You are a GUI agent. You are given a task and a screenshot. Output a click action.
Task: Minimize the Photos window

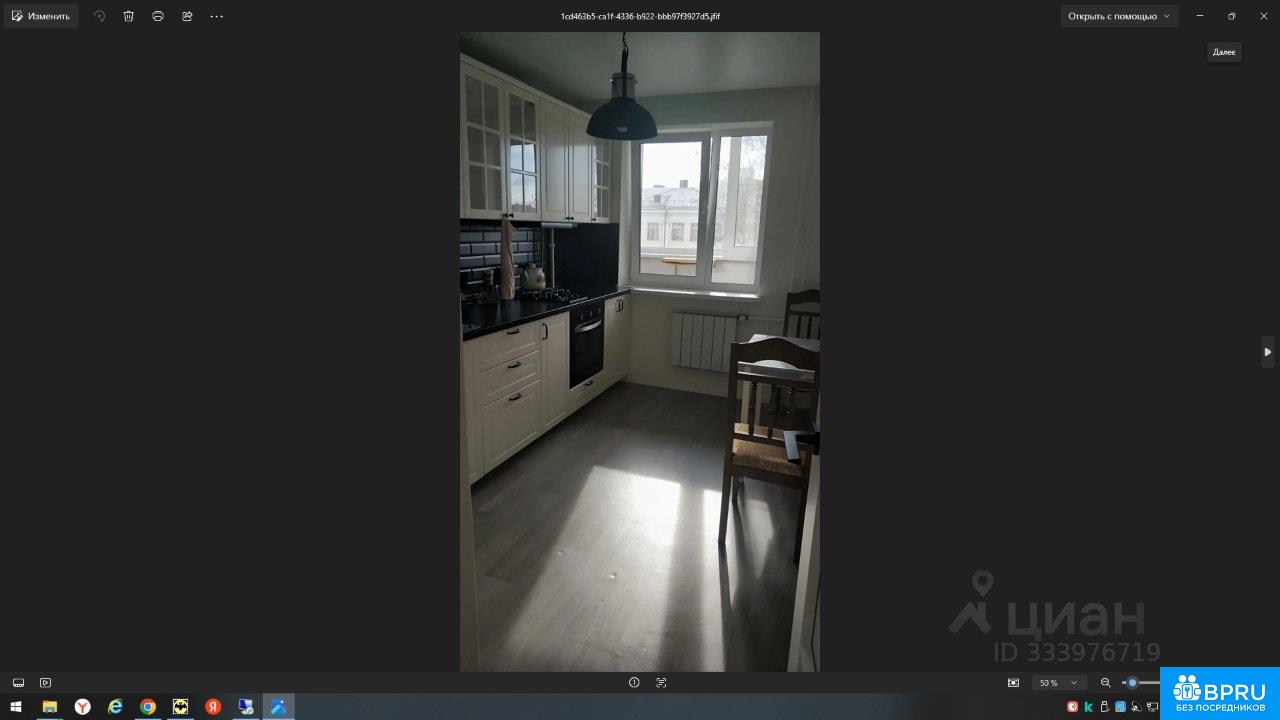click(x=1200, y=16)
